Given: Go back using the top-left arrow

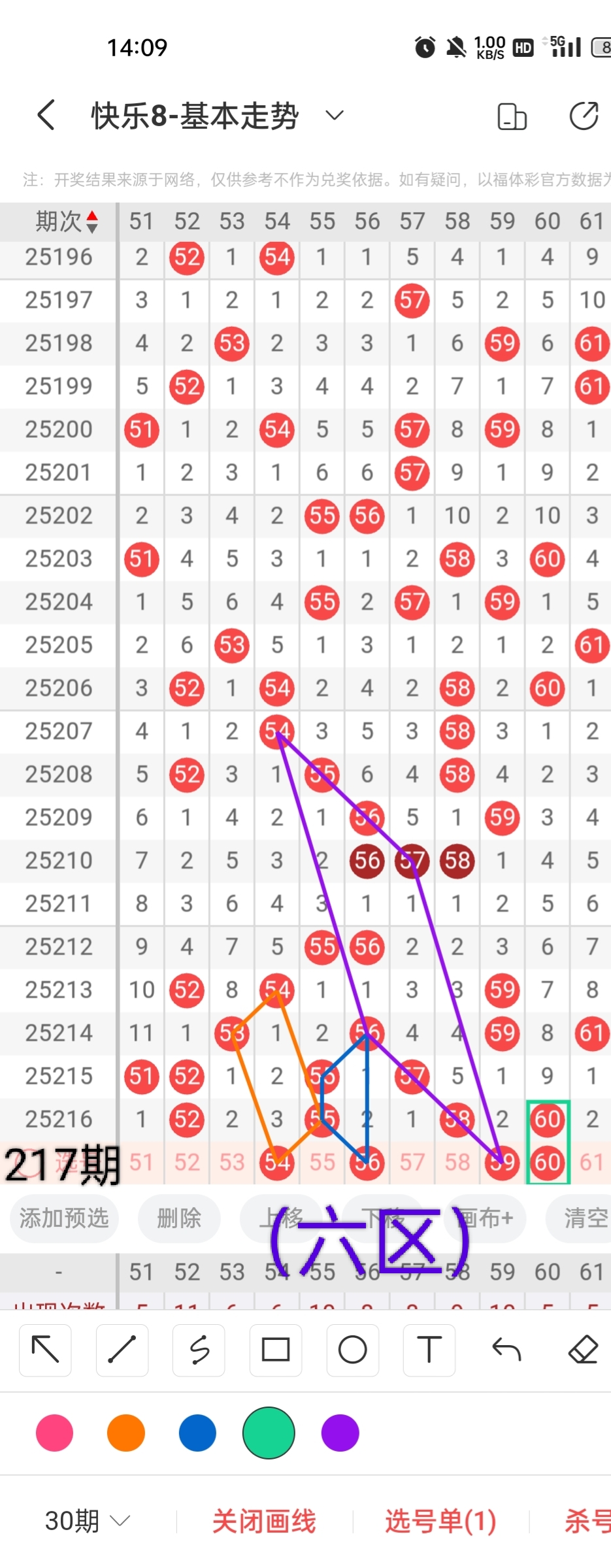Looking at the screenshot, I should [46, 116].
